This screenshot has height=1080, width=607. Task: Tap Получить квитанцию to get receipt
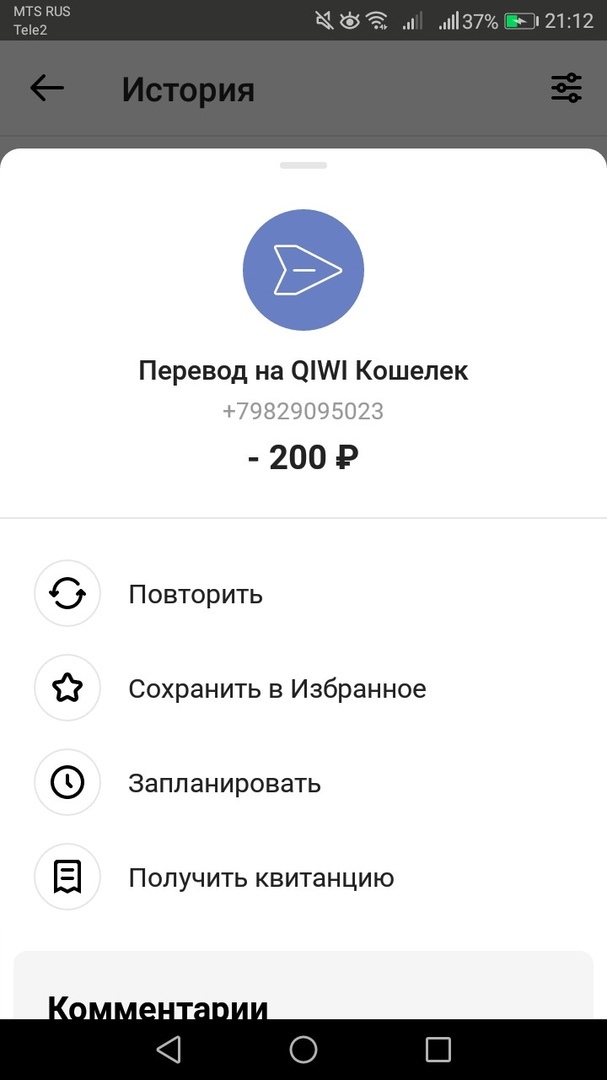[x=261, y=878]
